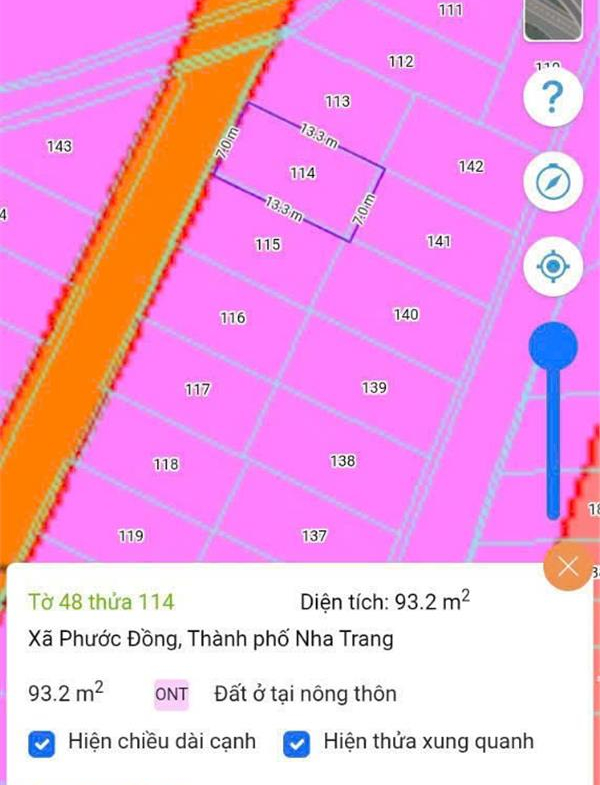This screenshot has width=600, height=785.
Task: Uncheck Hiện thửa xung quanh checkbox
Action: click(296, 743)
